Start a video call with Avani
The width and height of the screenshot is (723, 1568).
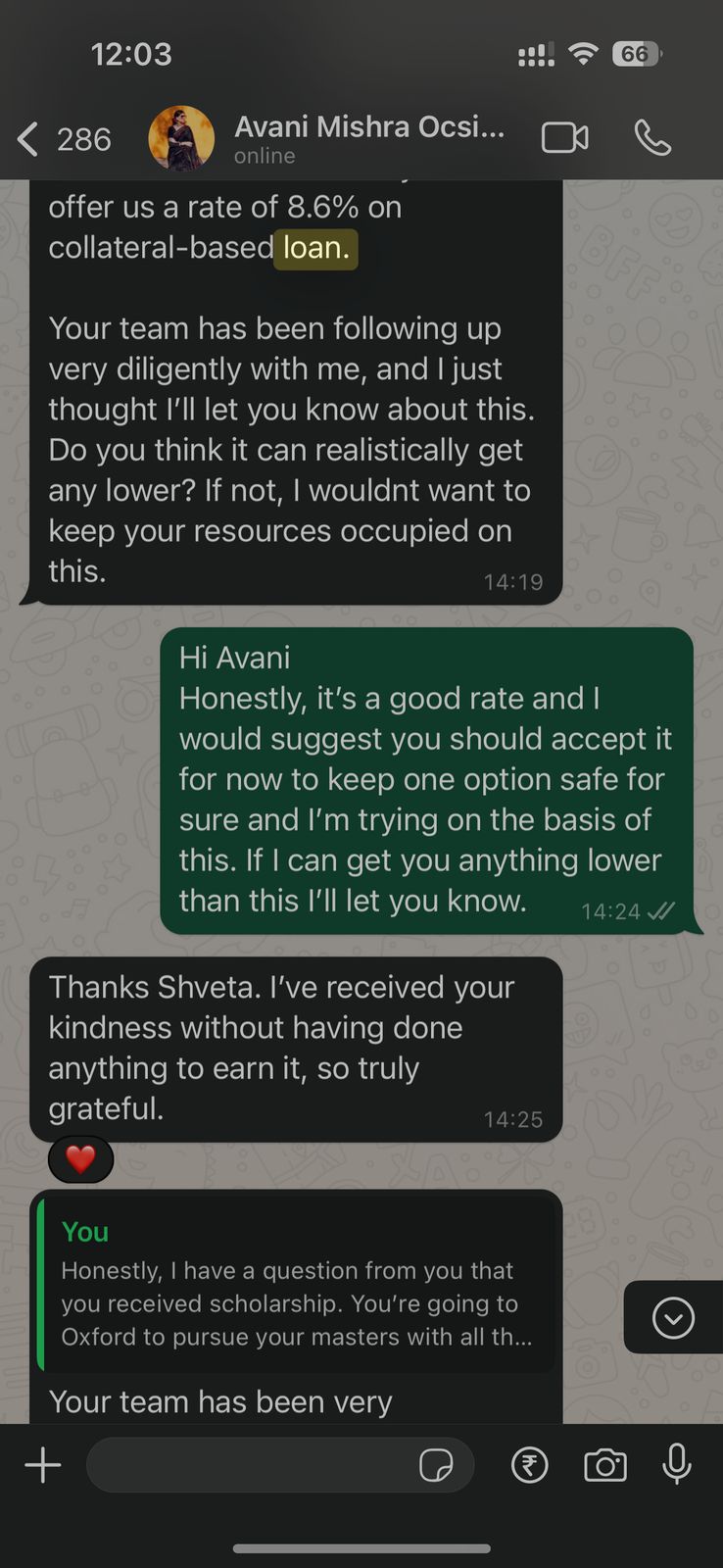[x=564, y=138]
